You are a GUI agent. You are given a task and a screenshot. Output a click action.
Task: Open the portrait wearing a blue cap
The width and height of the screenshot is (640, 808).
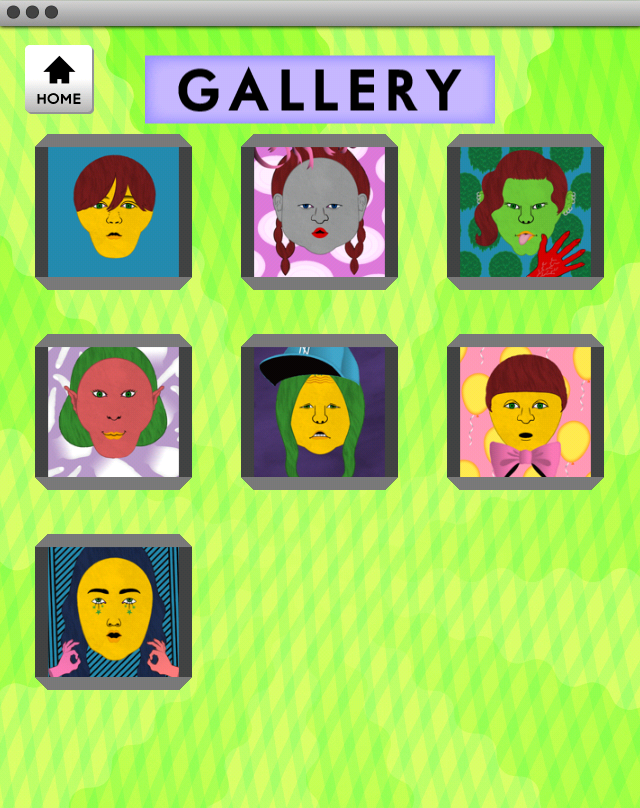pos(319,412)
